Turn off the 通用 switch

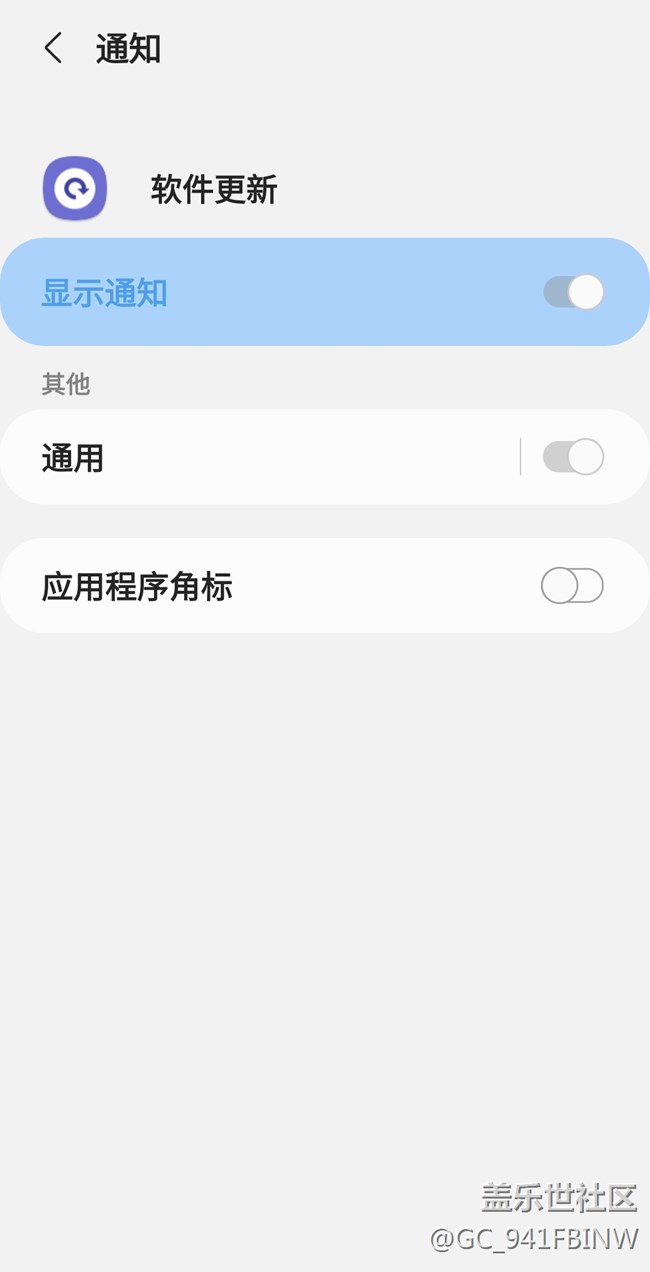[x=573, y=457]
